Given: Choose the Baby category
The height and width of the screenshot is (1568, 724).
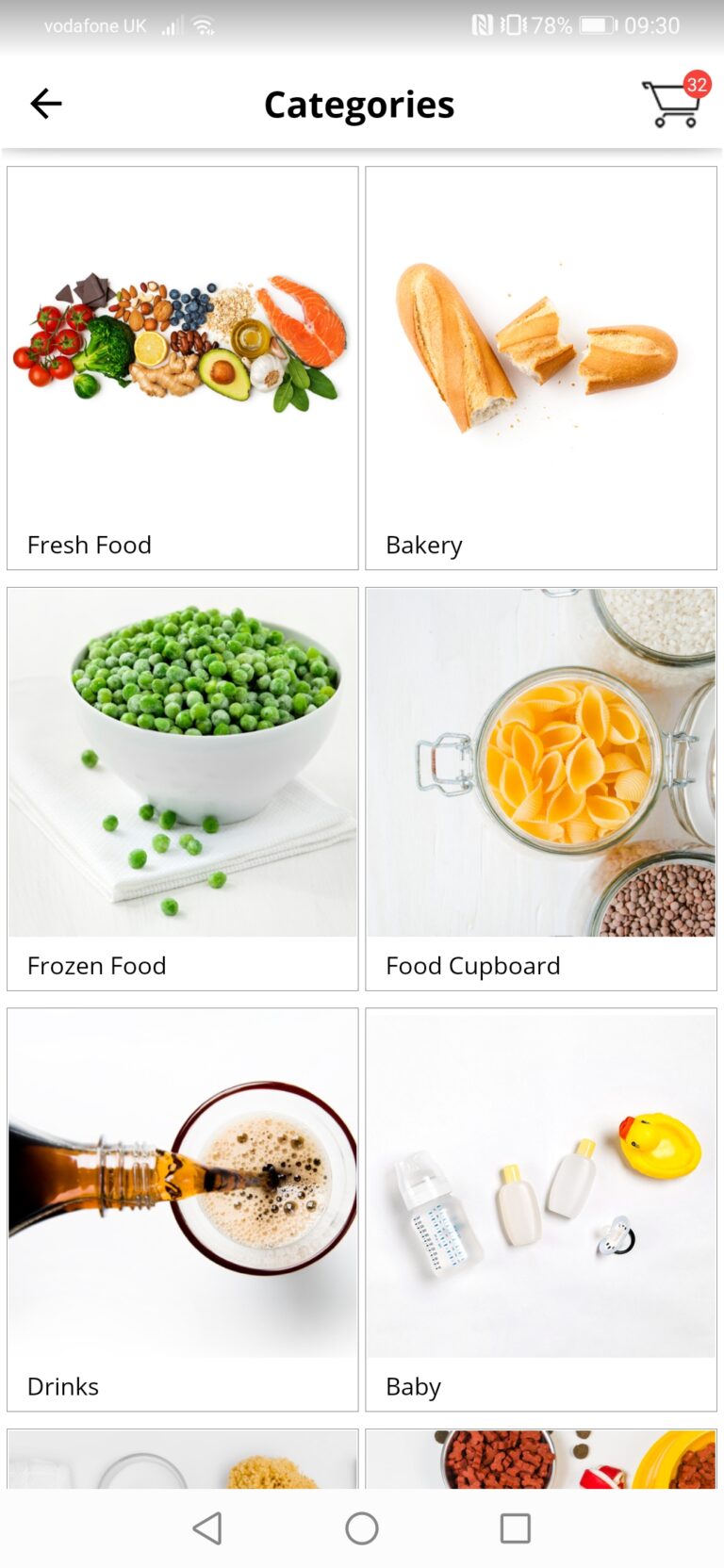Looking at the screenshot, I should 541,1210.
